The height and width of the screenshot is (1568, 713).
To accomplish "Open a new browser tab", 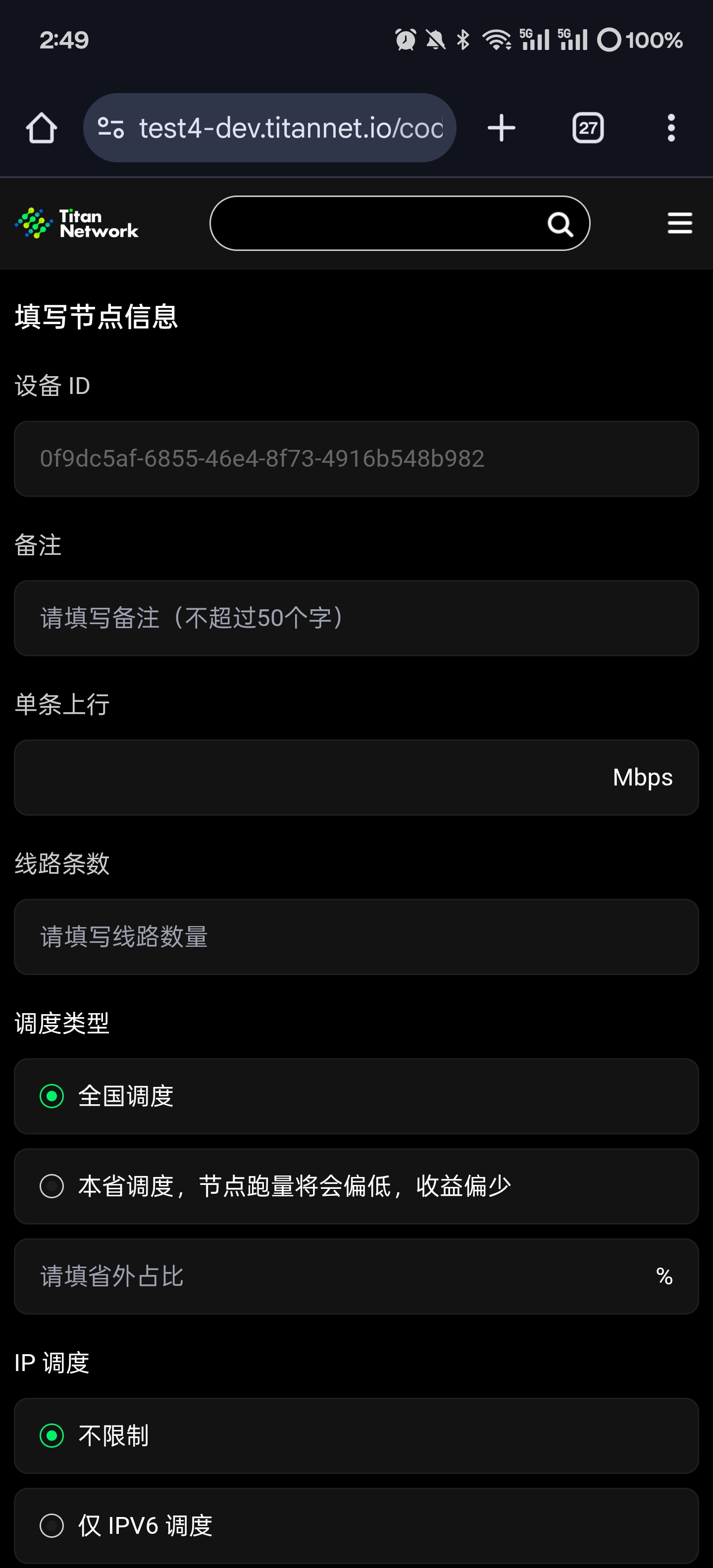I will pos(501,128).
